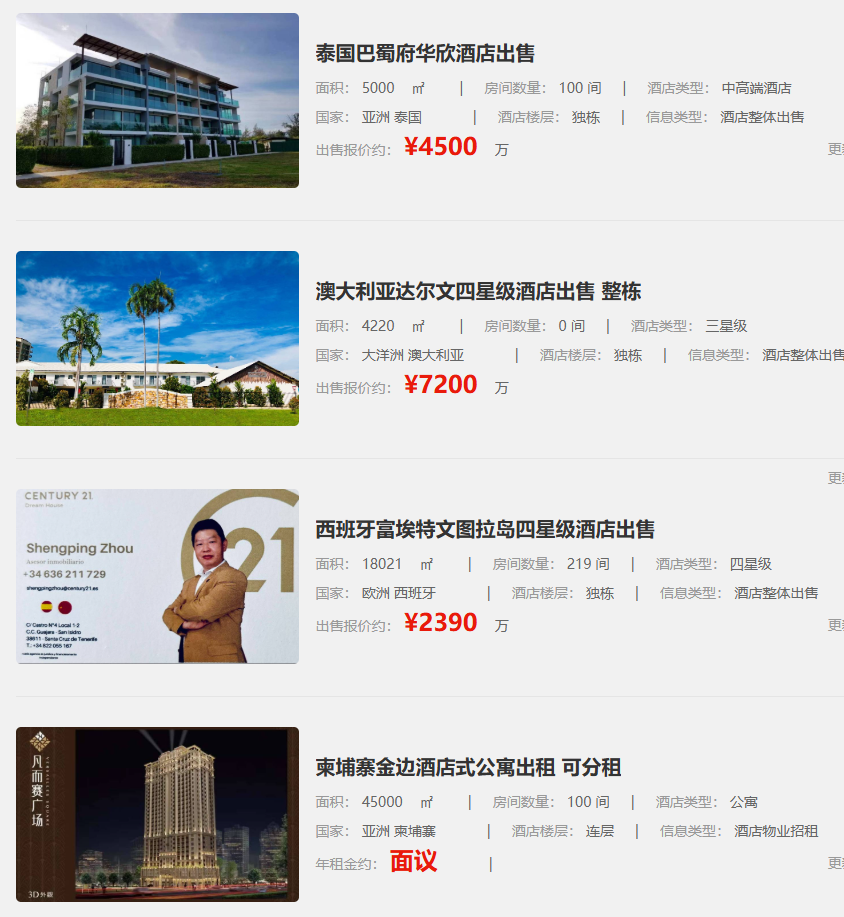The image size is (844, 917).
Task: Tap 更多 beside the ¥4500万 Thai listing
Action: 836,149
